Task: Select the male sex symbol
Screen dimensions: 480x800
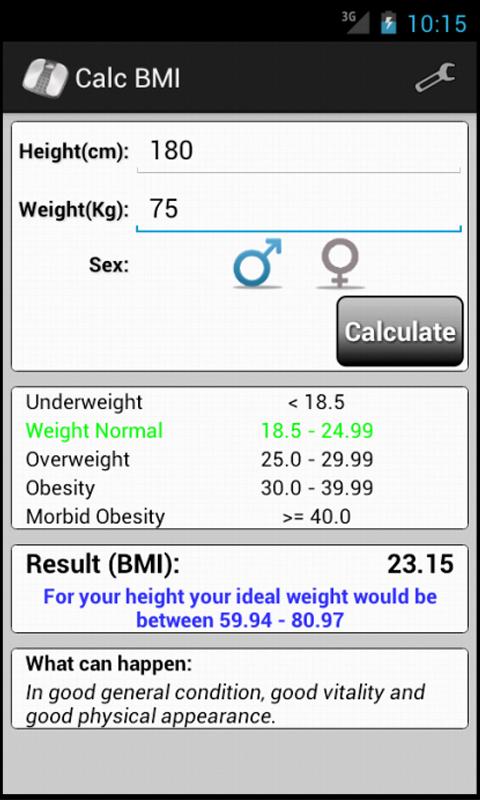Action: [x=258, y=263]
